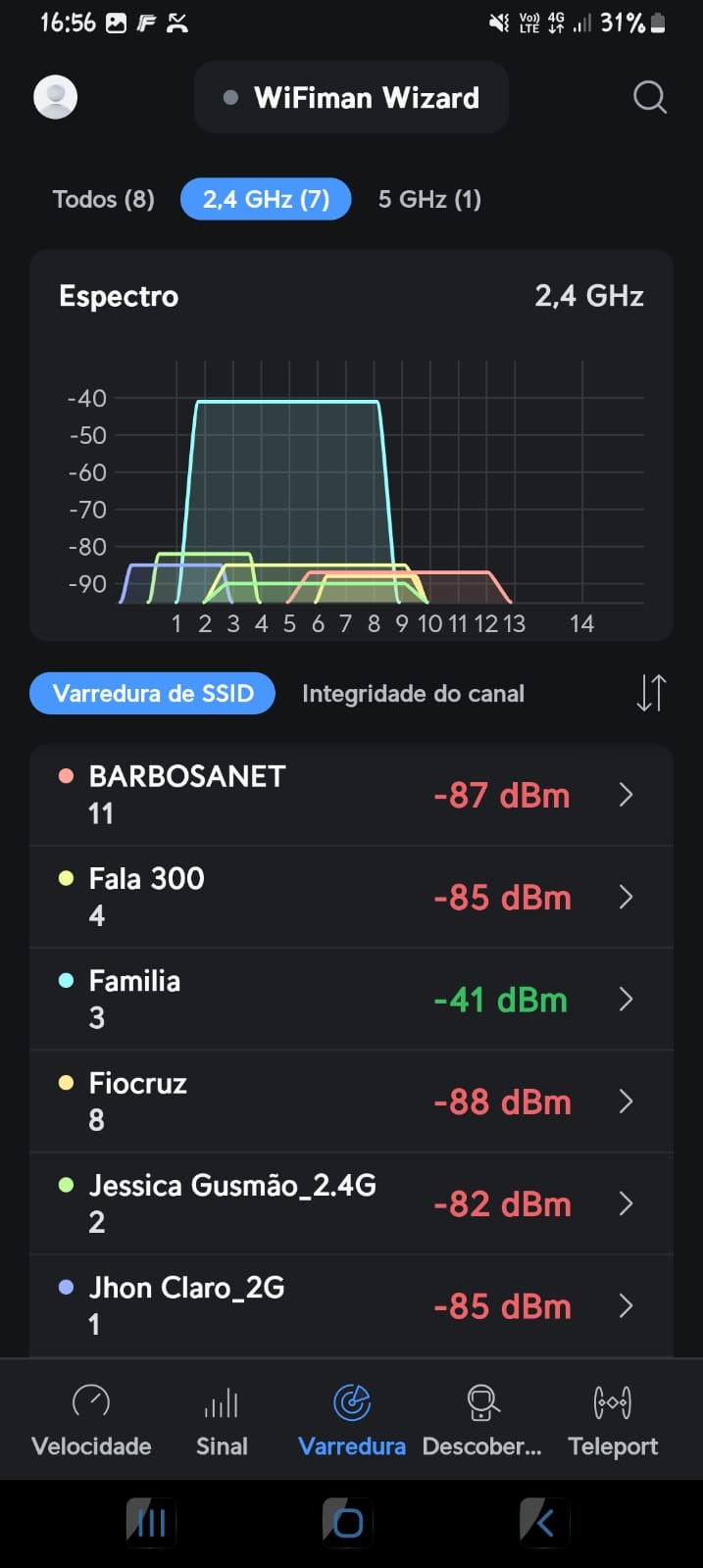Open BARBOSANET network details
The image size is (703, 1568).
351,795
